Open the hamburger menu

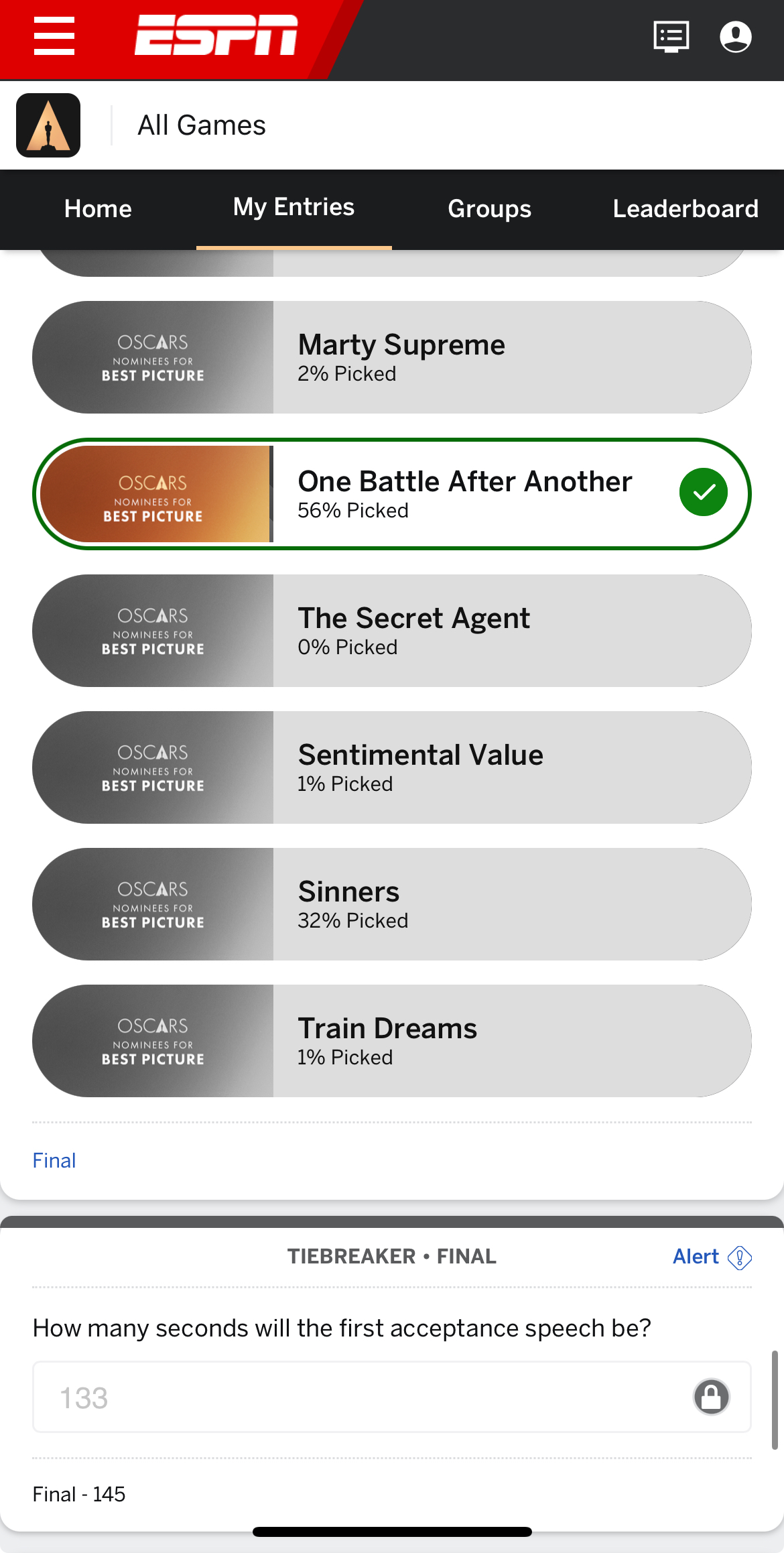(x=54, y=36)
